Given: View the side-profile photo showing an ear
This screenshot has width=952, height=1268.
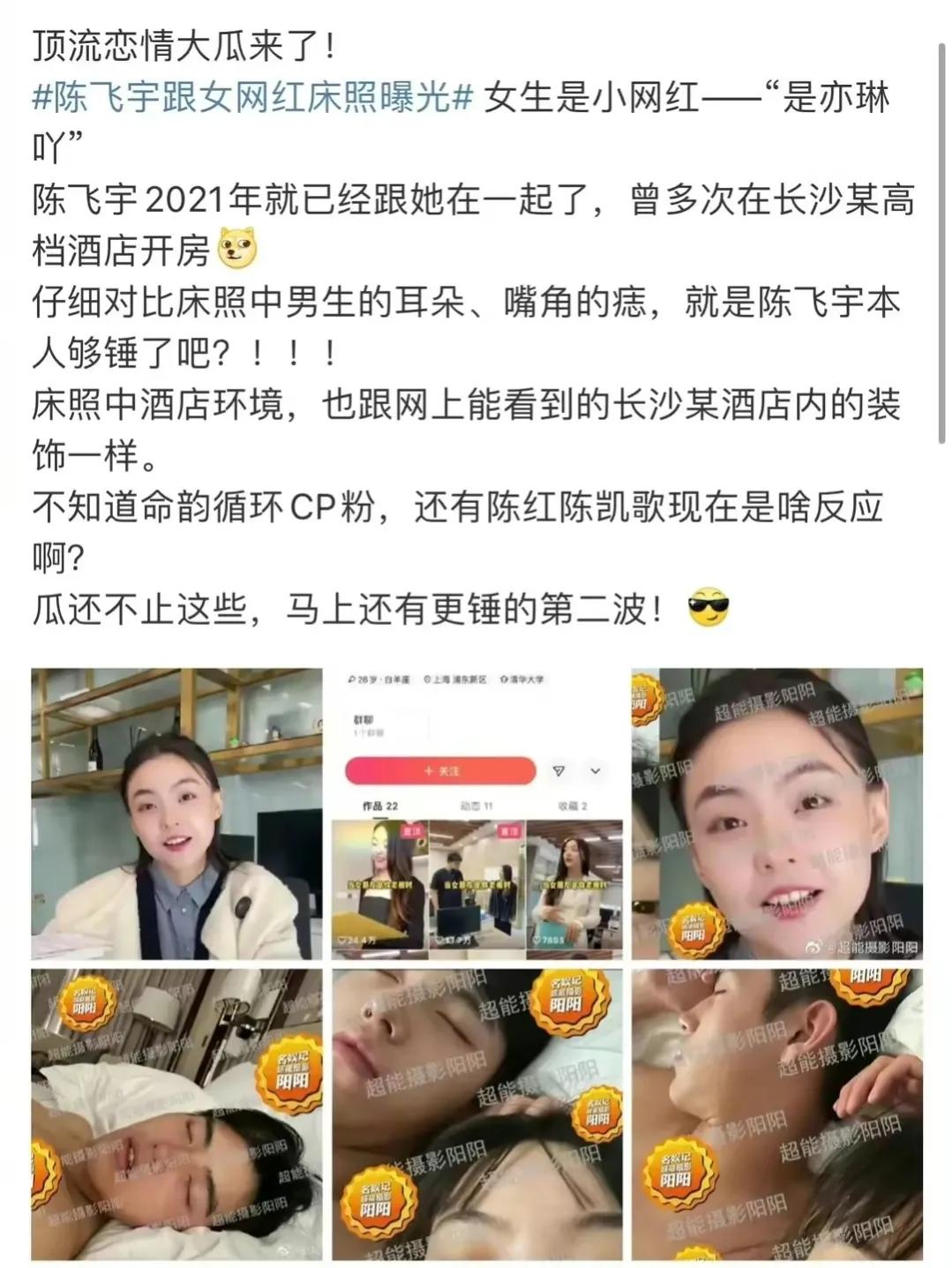Looking at the screenshot, I should coord(776,1114).
